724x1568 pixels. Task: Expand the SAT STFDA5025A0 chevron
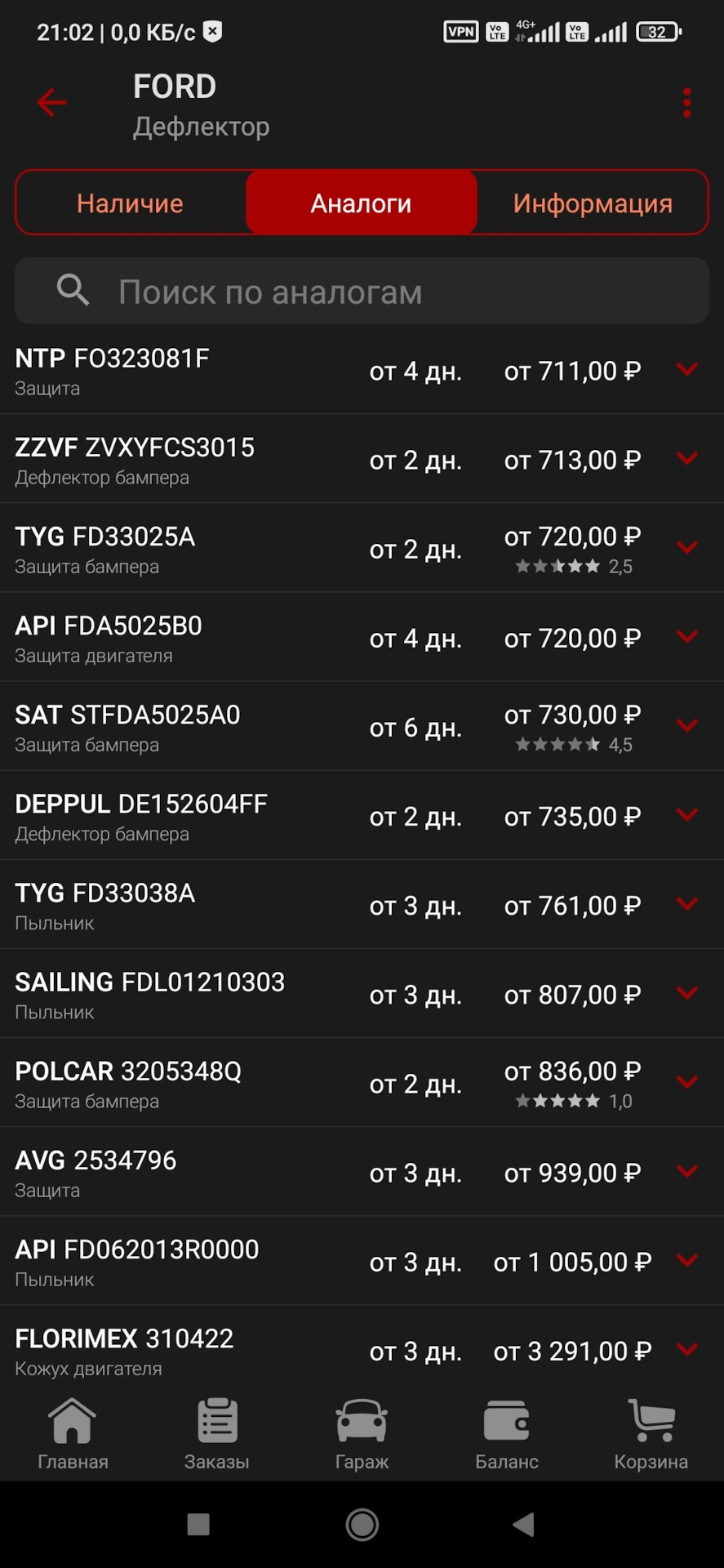(x=687, y=726)
